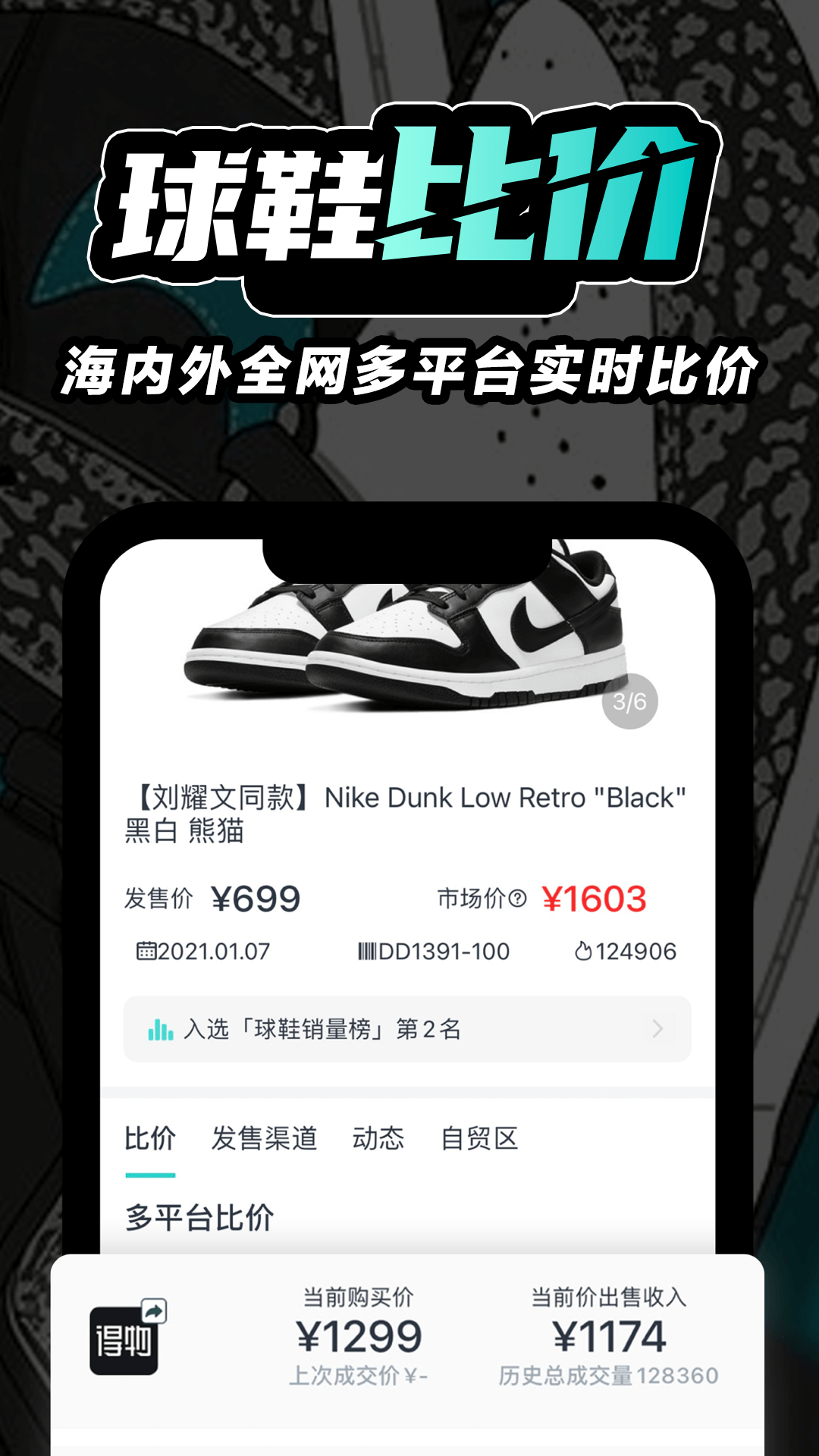Open the 入选「球鞋销量榜」第2名 banner
Image resolution: width=819 pixels, height=1456 pixels.
tap(409, 1030)
